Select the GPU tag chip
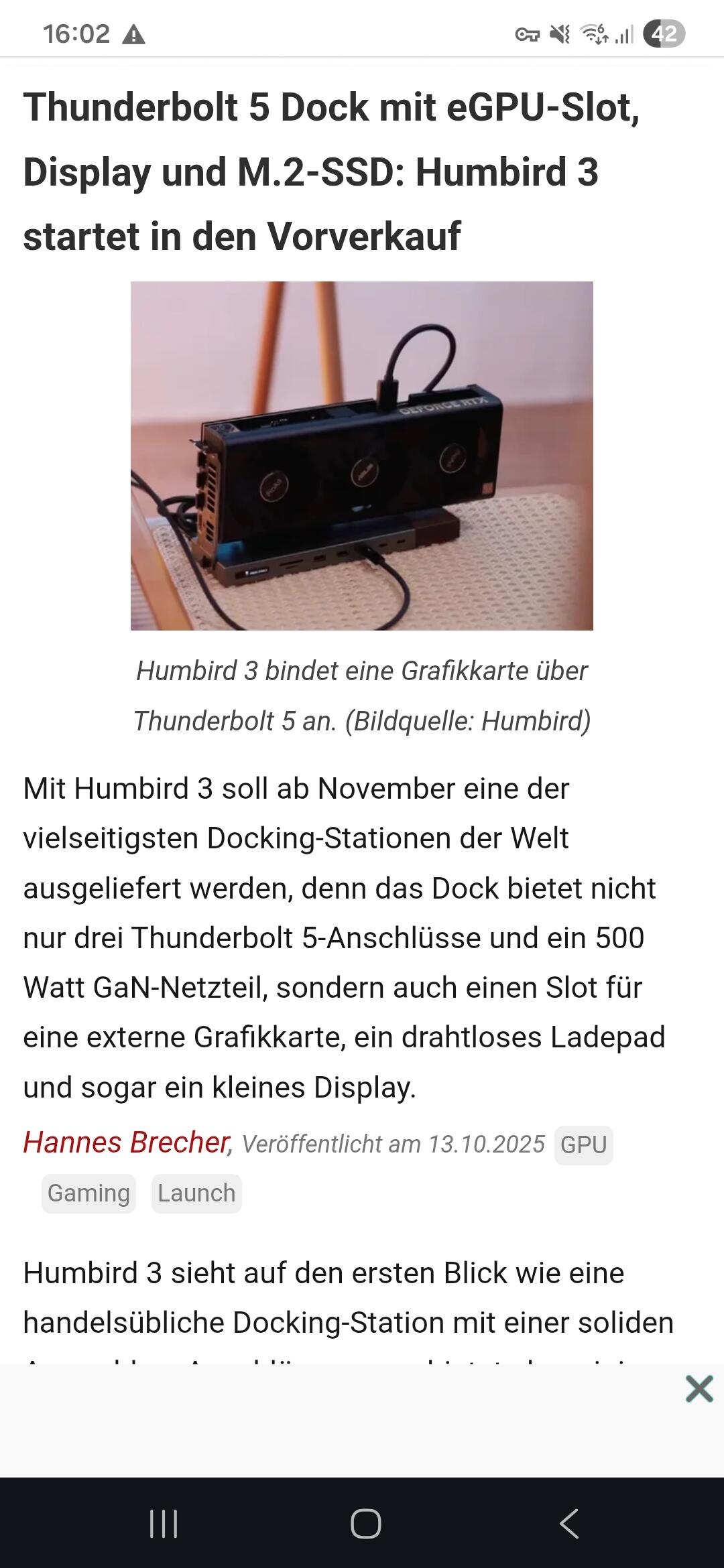The image size is (724, 1568). pyautogui.click(x=583, y=1145)
